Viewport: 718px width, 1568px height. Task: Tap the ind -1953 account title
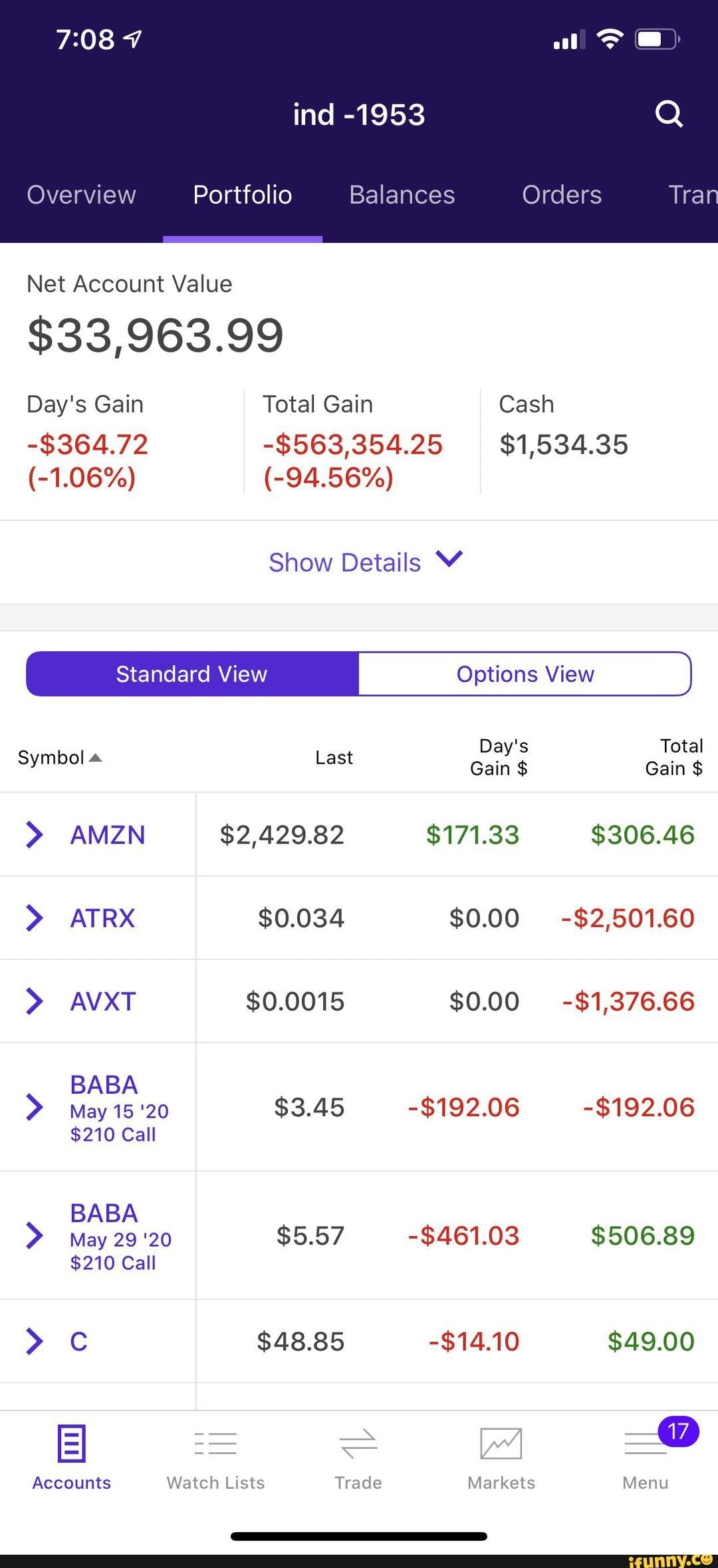(359, 113)
